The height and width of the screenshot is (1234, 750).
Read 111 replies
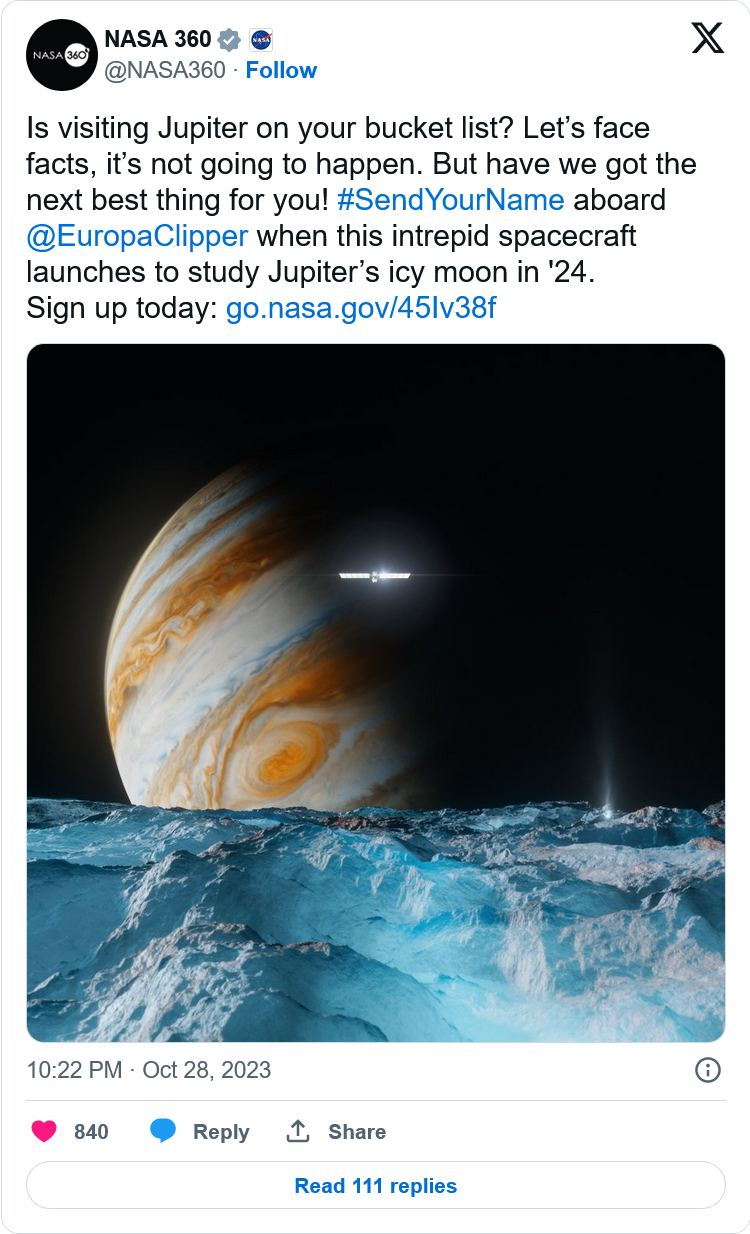point(375,1186)
